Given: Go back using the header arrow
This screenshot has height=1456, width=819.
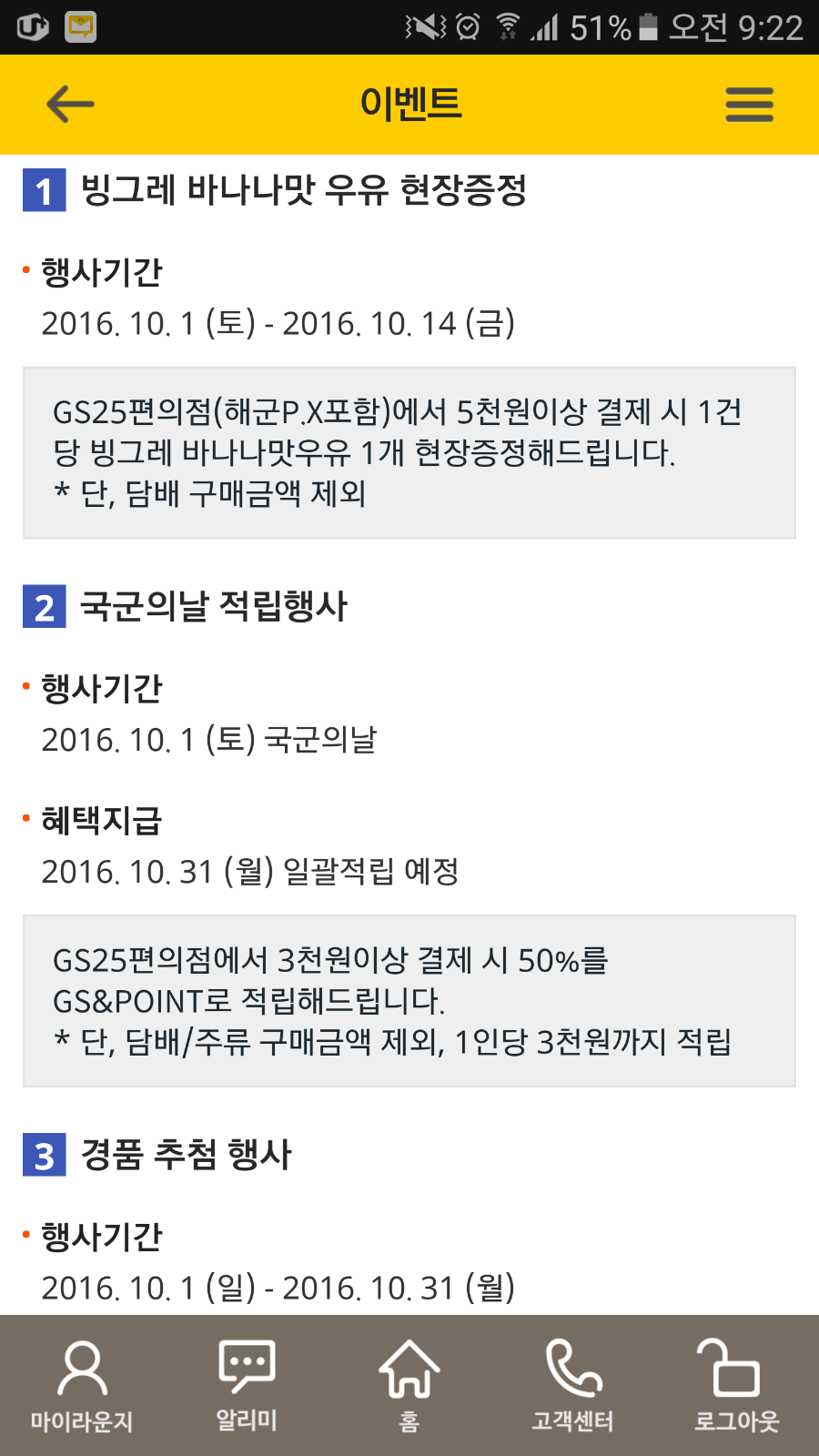Looking at the screenshot, I should click(x=70, y=104).
